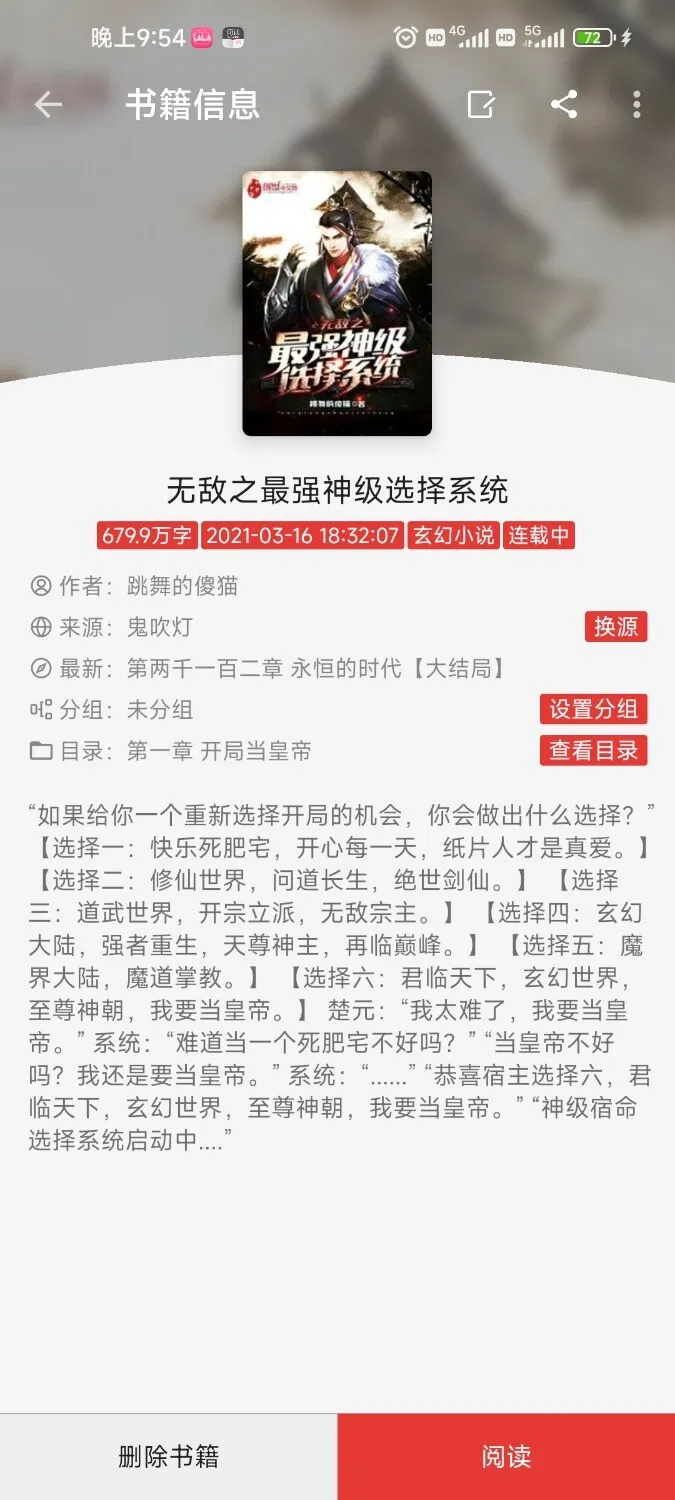
Task: Open 查看目录 table of contents
Action: 593,751
